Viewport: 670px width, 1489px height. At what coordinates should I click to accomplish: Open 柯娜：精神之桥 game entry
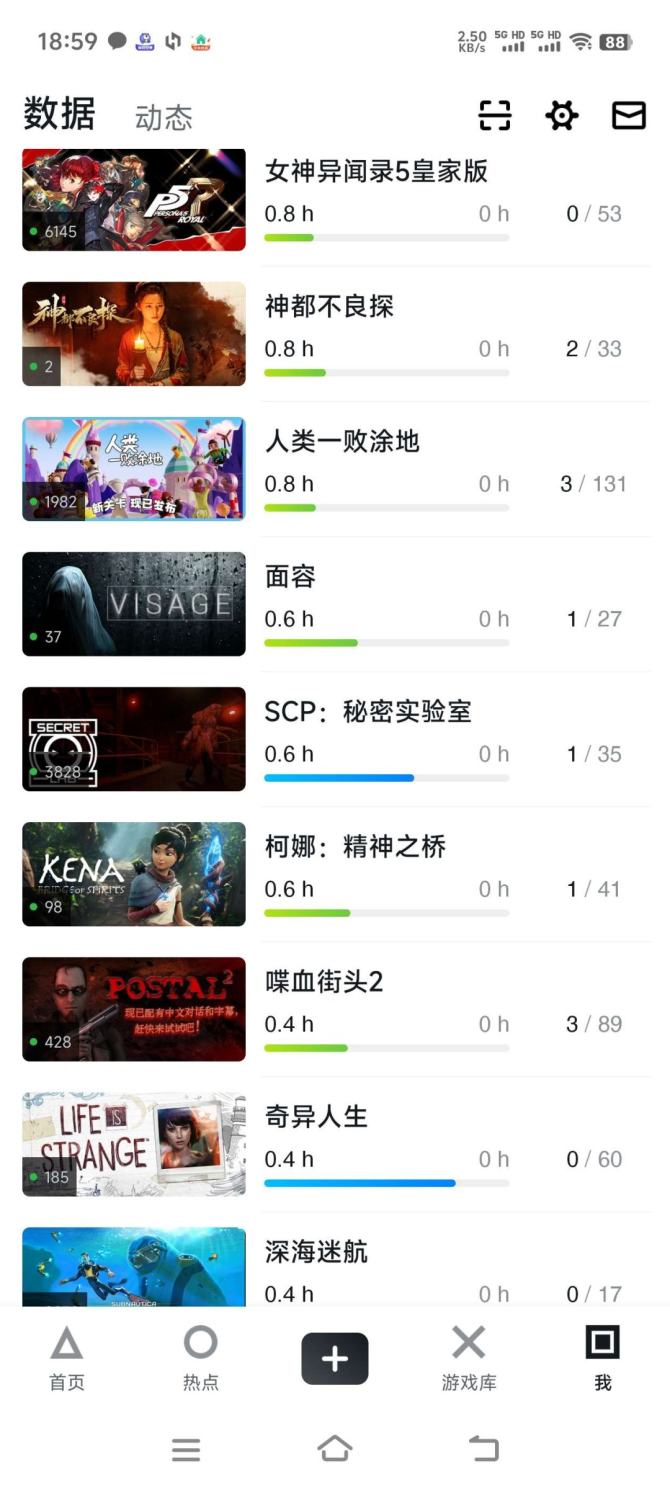355,847
